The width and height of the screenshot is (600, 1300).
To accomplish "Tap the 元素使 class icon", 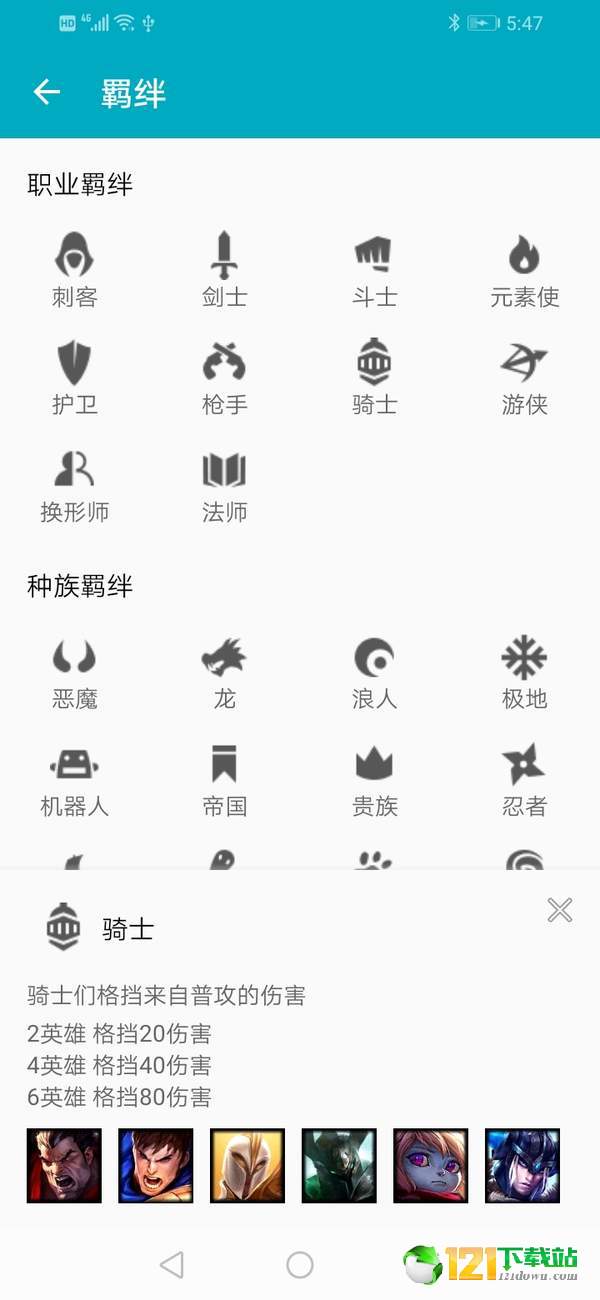I will tap(524, 268).
